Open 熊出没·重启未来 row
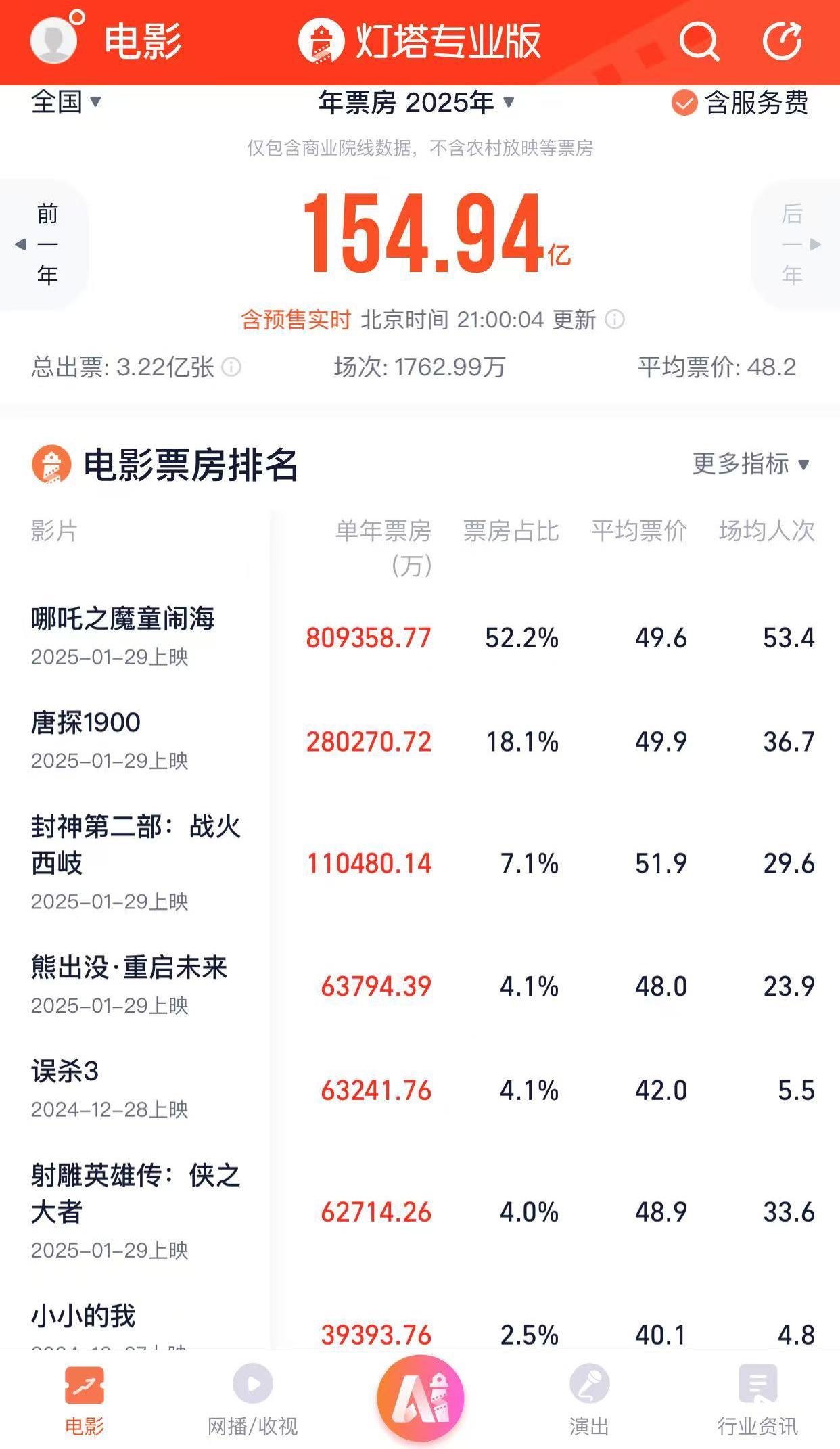 (129, 968)
